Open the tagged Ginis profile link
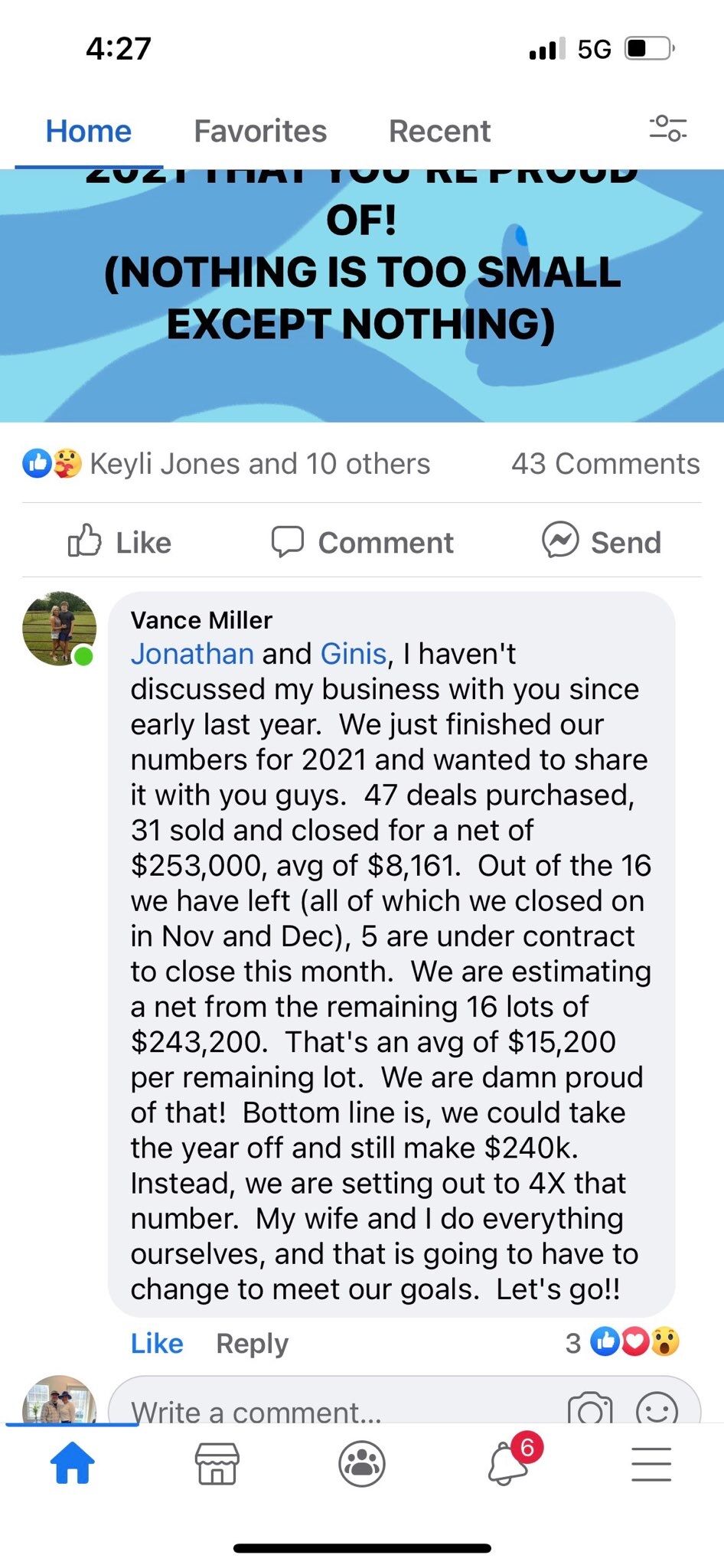724x1568 pixels. click(x=353, y=654)
